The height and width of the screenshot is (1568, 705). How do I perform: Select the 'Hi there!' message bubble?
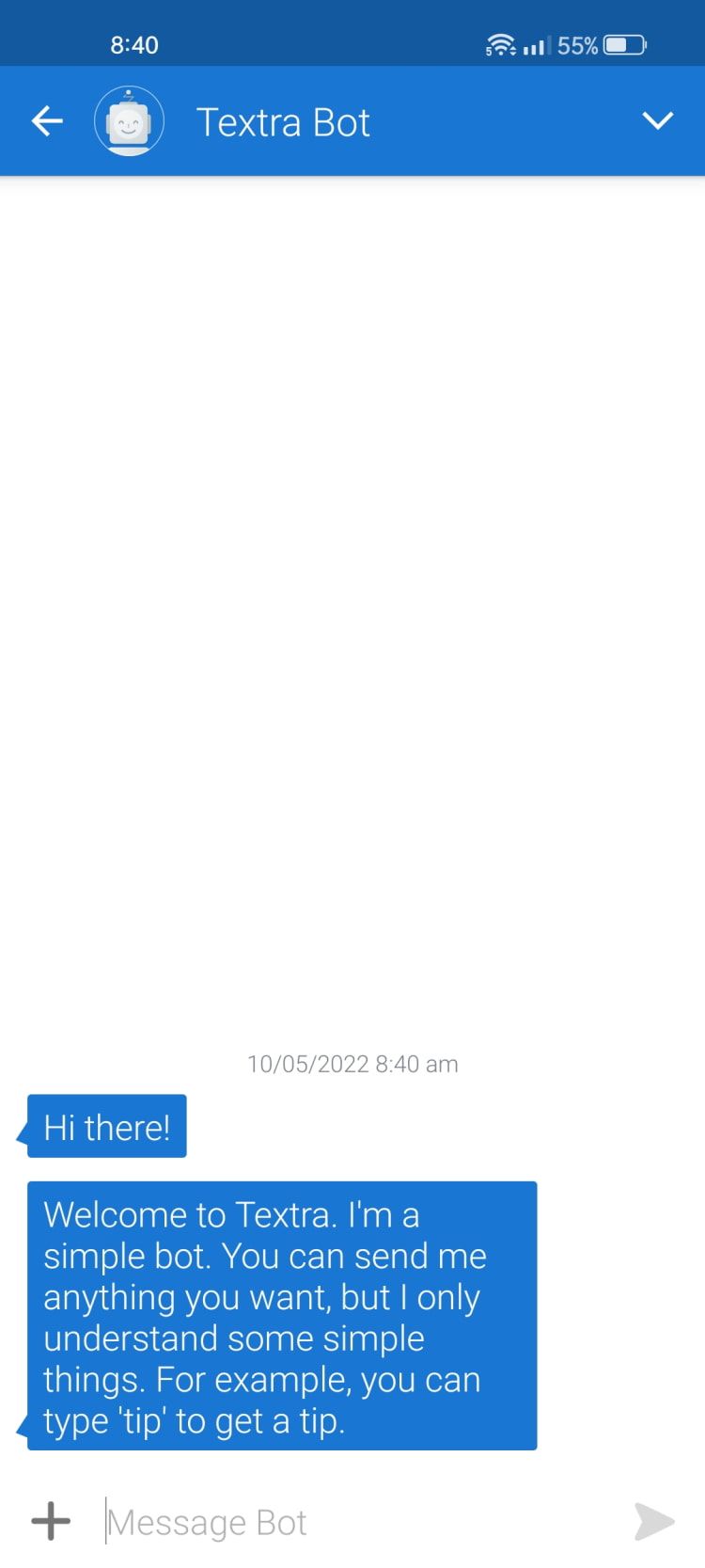coord(106,1125)
